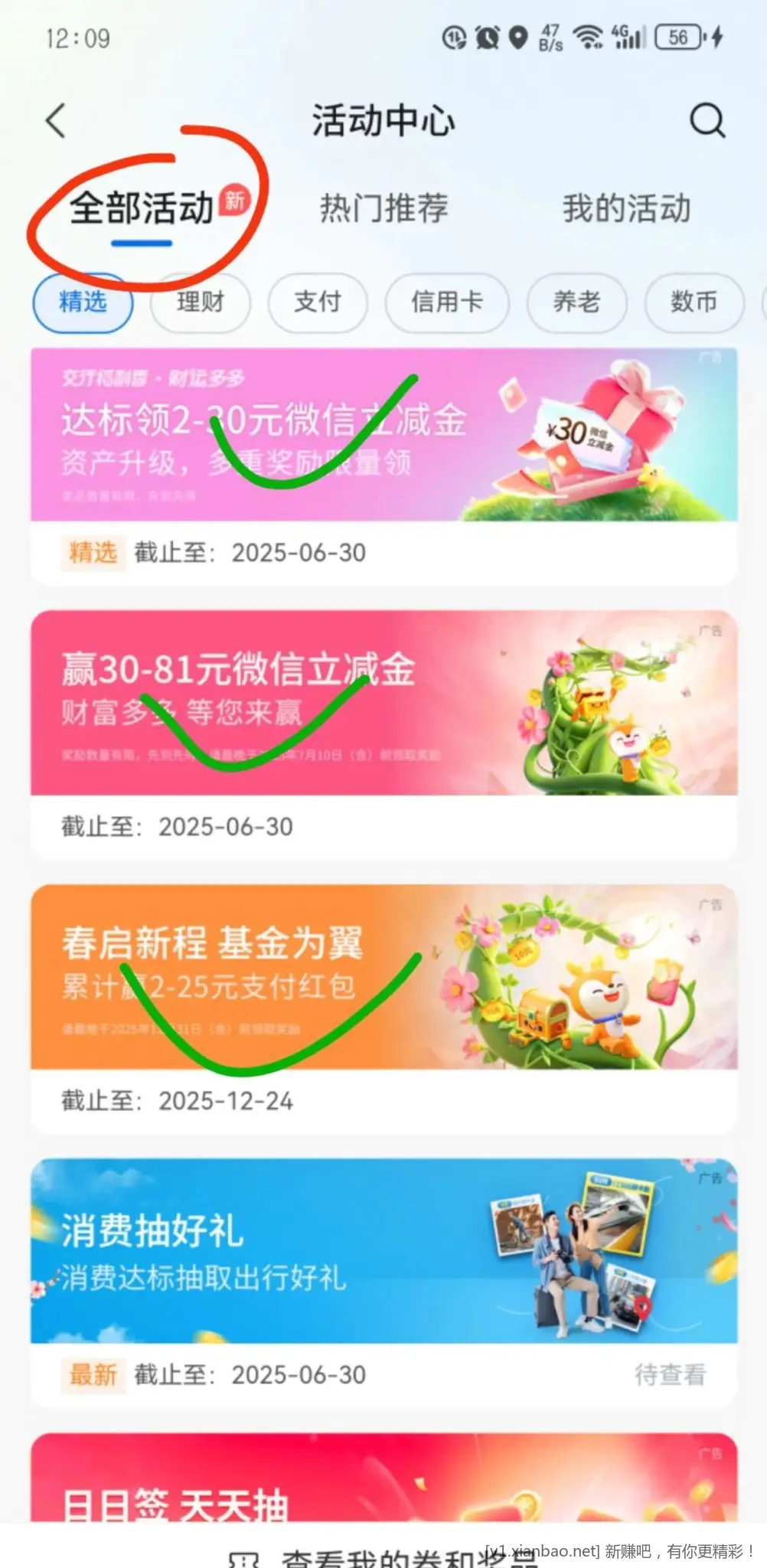Switch to 热门推荐 tab
Image resolution: width=767 pixels, height=1568 pixels.
(x=383, y=208)
